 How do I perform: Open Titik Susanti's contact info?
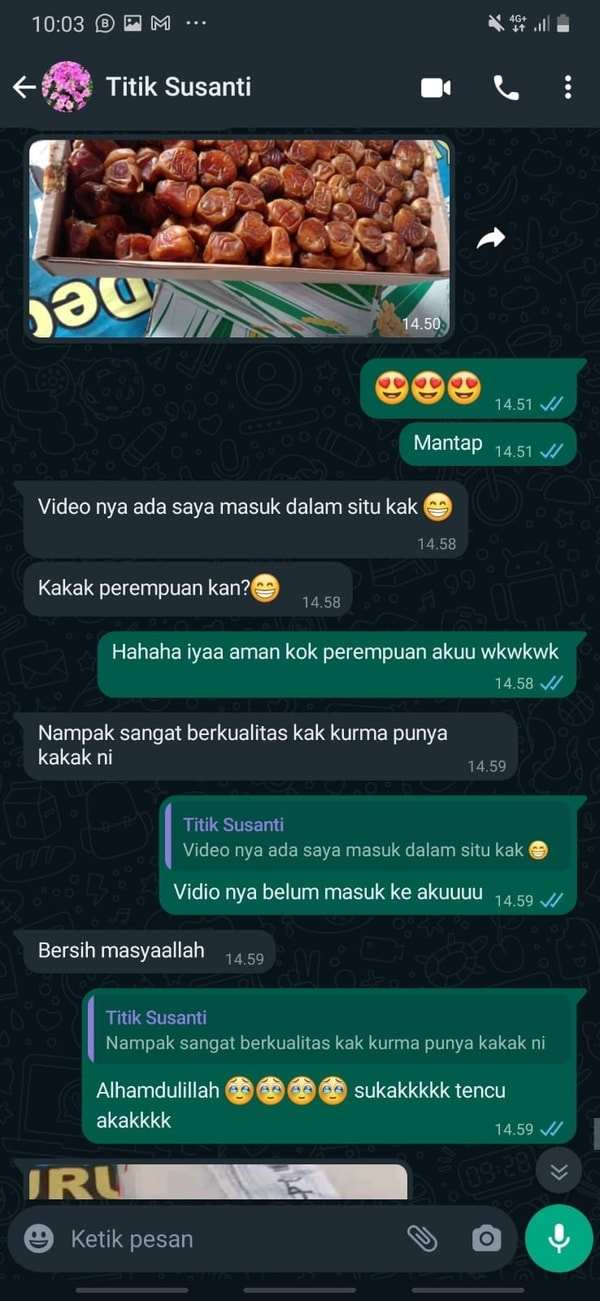[x=178, y=87]
